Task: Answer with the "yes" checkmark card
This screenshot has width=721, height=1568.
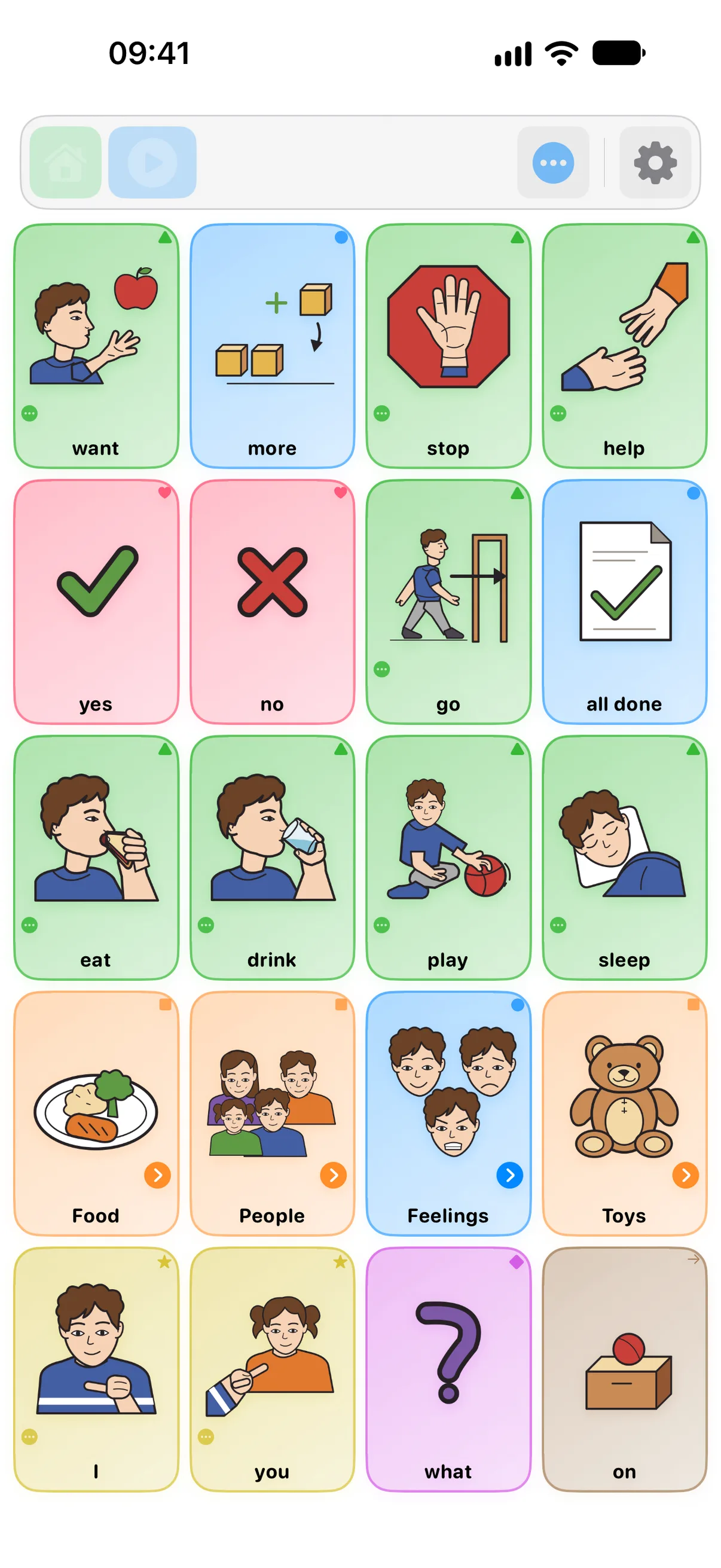Action: pos(96,602)
